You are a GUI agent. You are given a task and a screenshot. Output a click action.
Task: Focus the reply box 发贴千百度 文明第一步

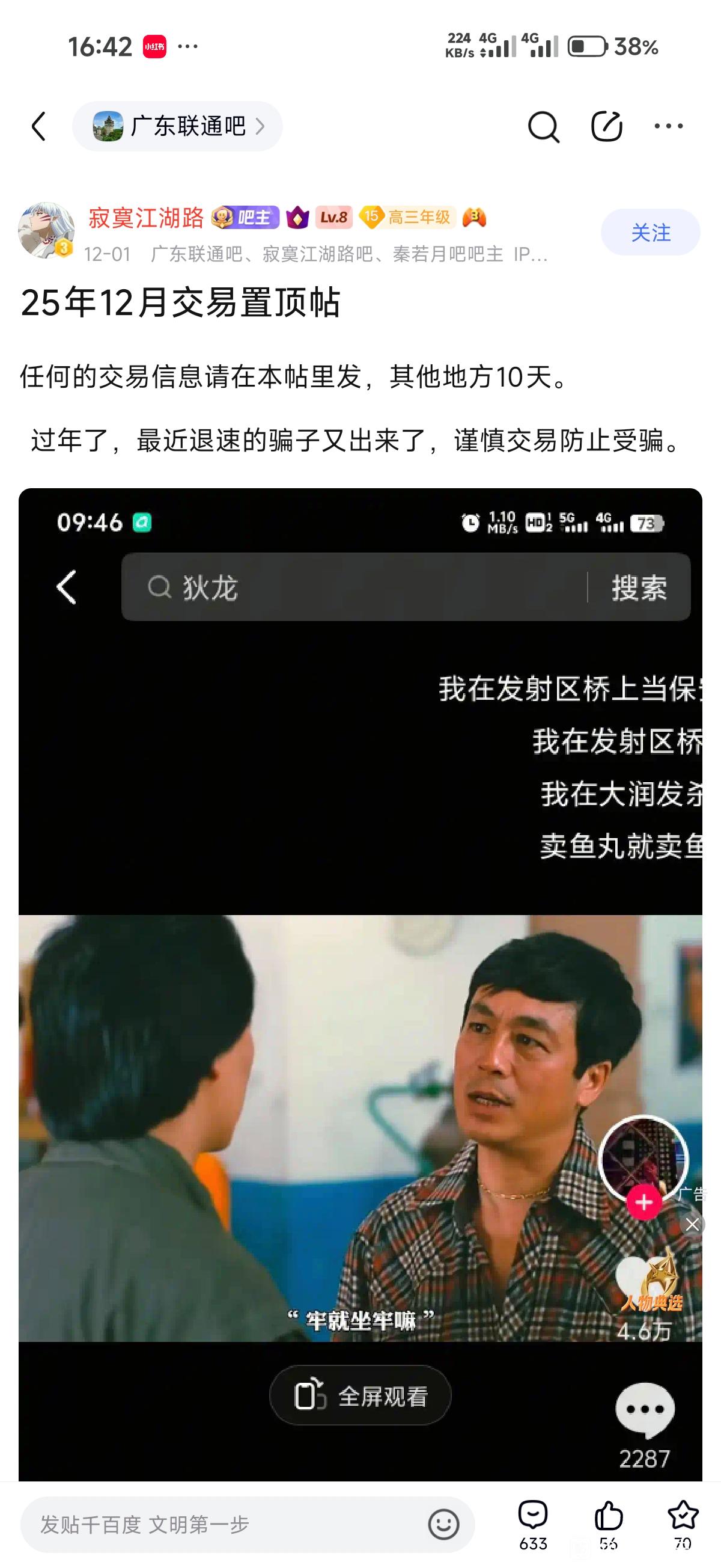[x=225, y=1524]
